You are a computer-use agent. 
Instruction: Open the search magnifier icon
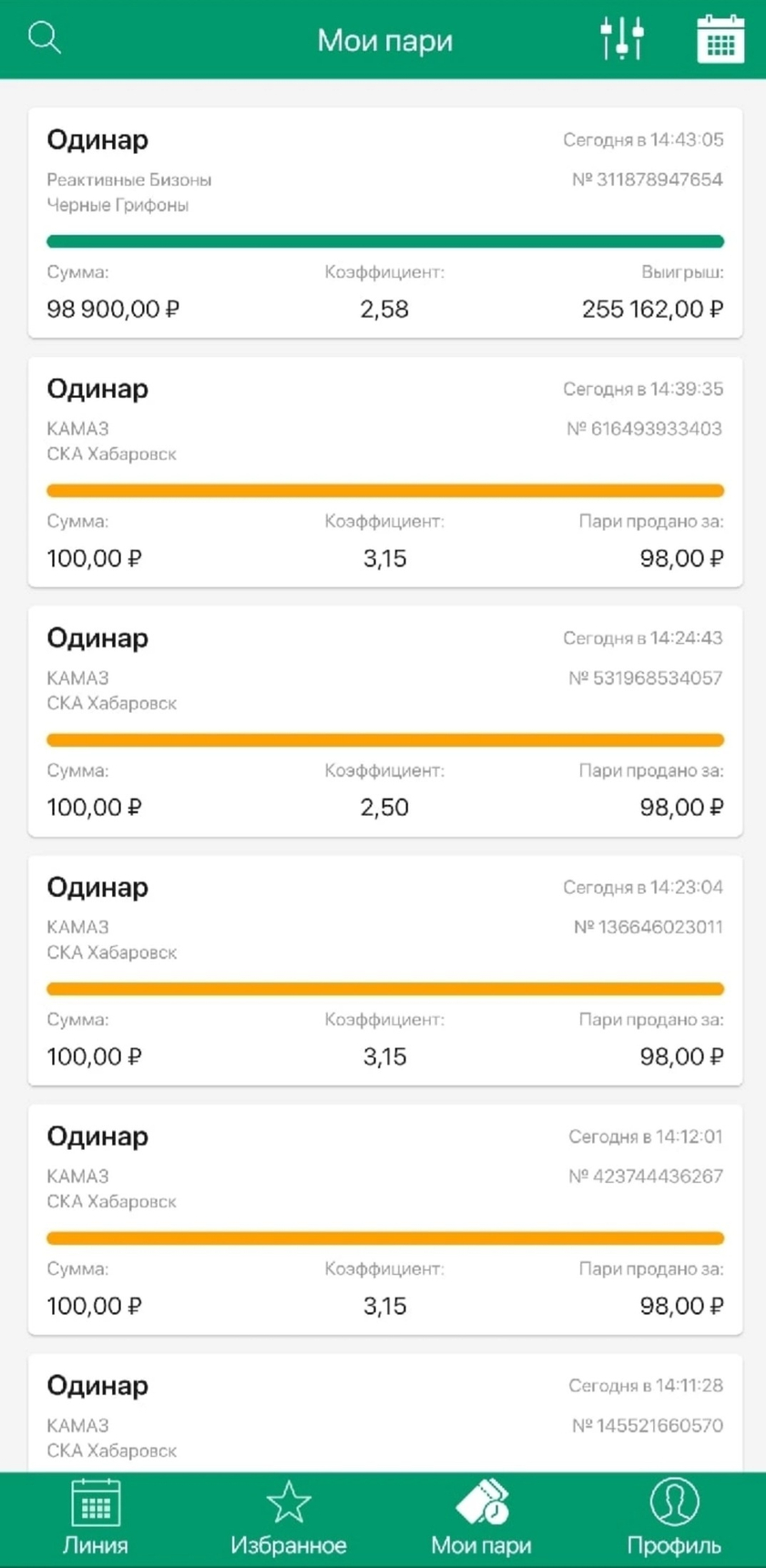(45, 38)
